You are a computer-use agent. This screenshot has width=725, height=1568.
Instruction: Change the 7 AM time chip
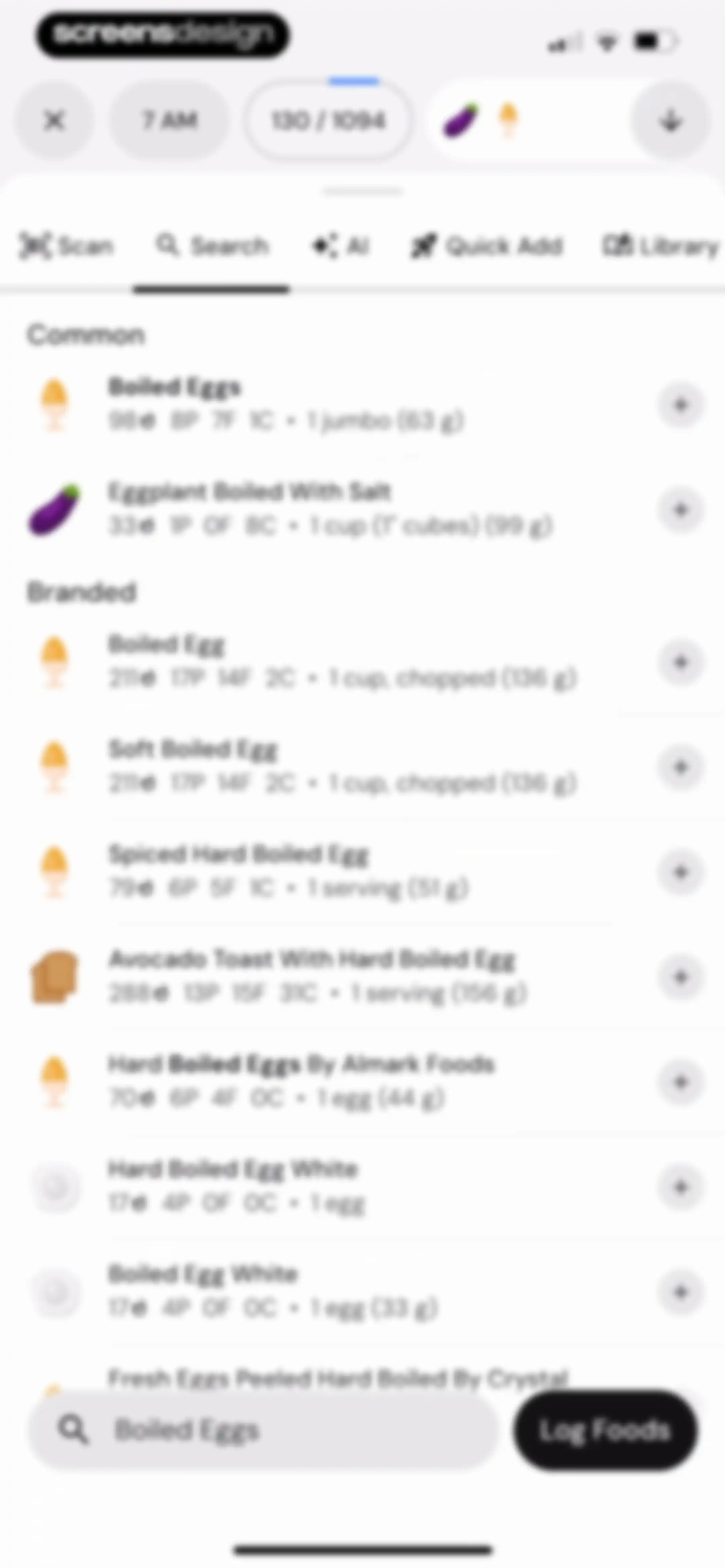170,121
